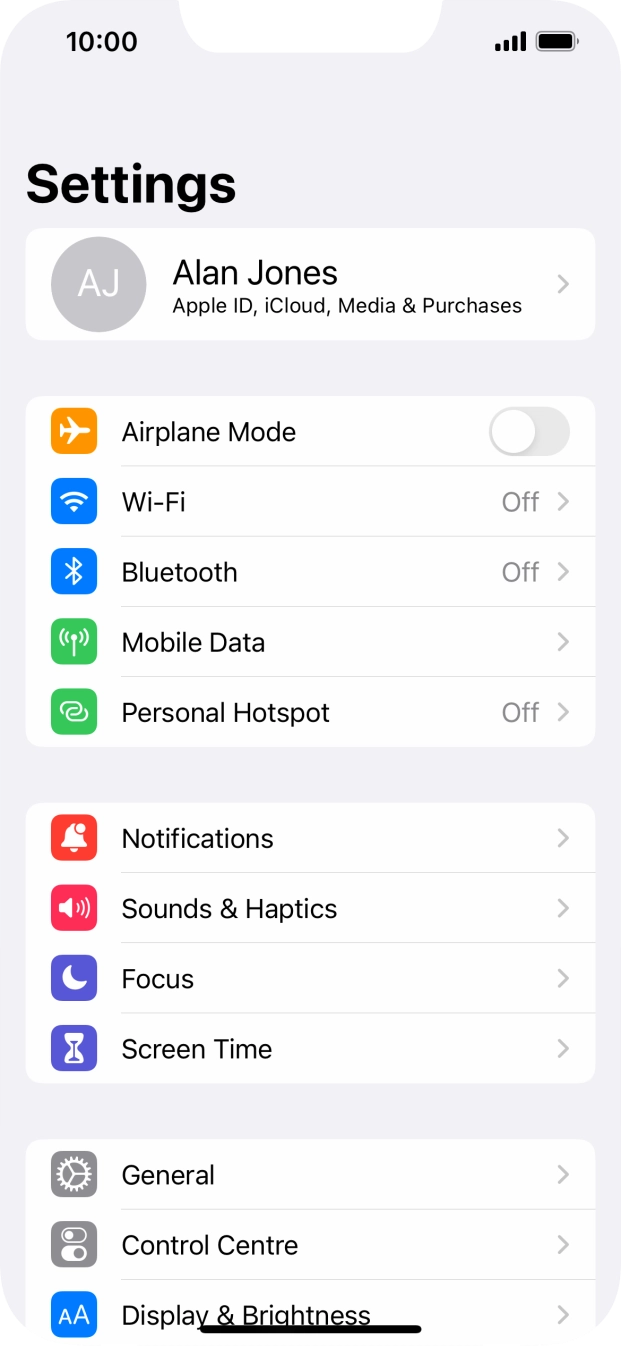View Screen Time settings
621x1346 pixels.
tap(310, 1048)
